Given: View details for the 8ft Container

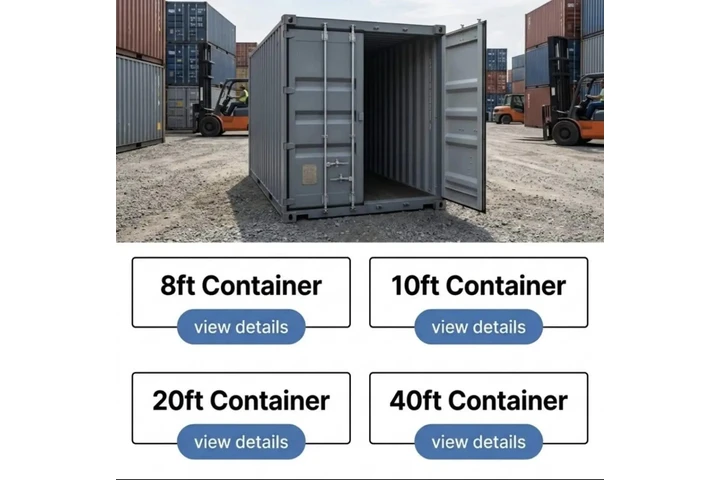Looking at the screenshot, I should (x=241, y=327).
